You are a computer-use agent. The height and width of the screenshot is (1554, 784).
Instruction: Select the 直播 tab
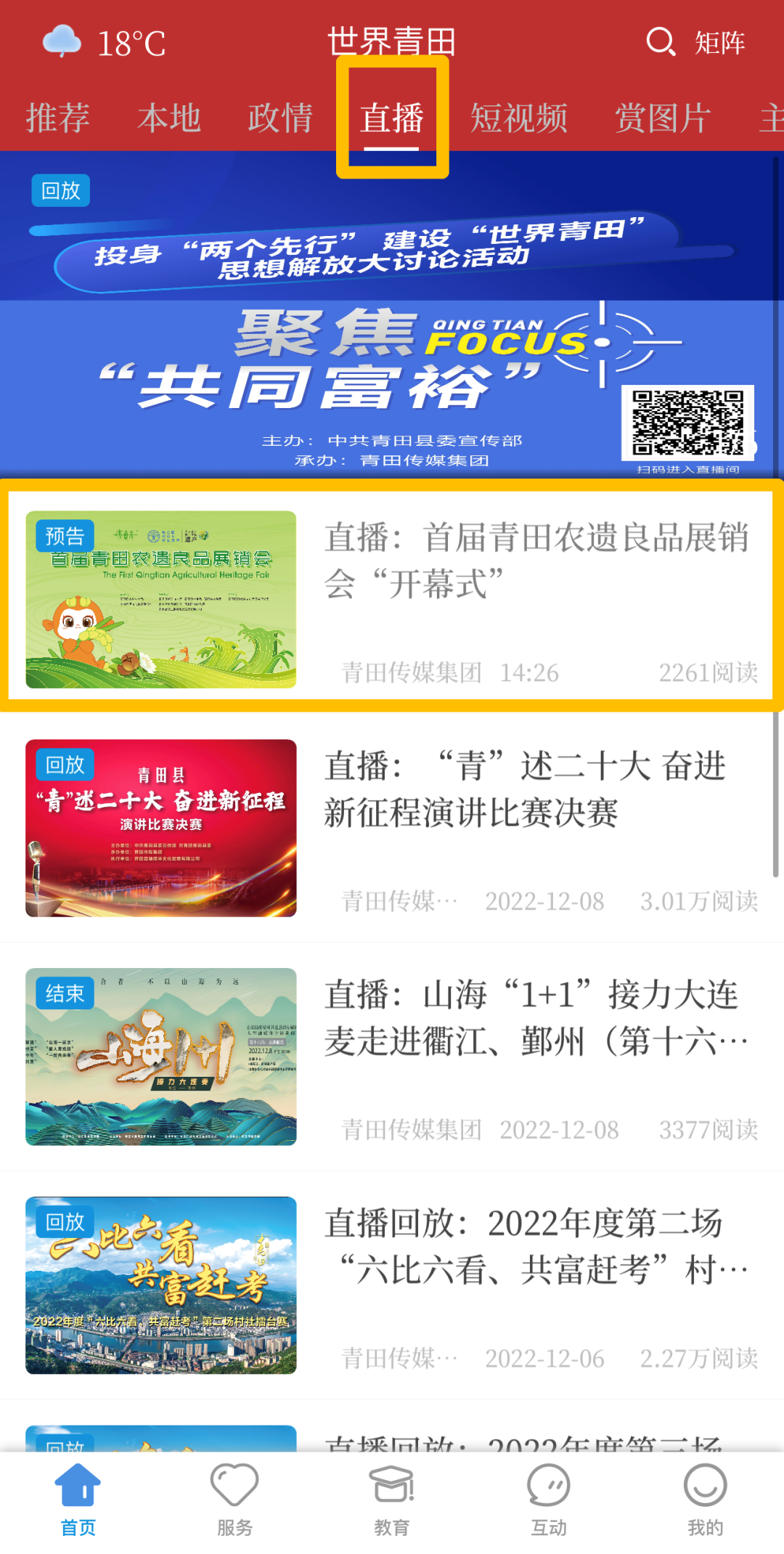coord(392,118)
